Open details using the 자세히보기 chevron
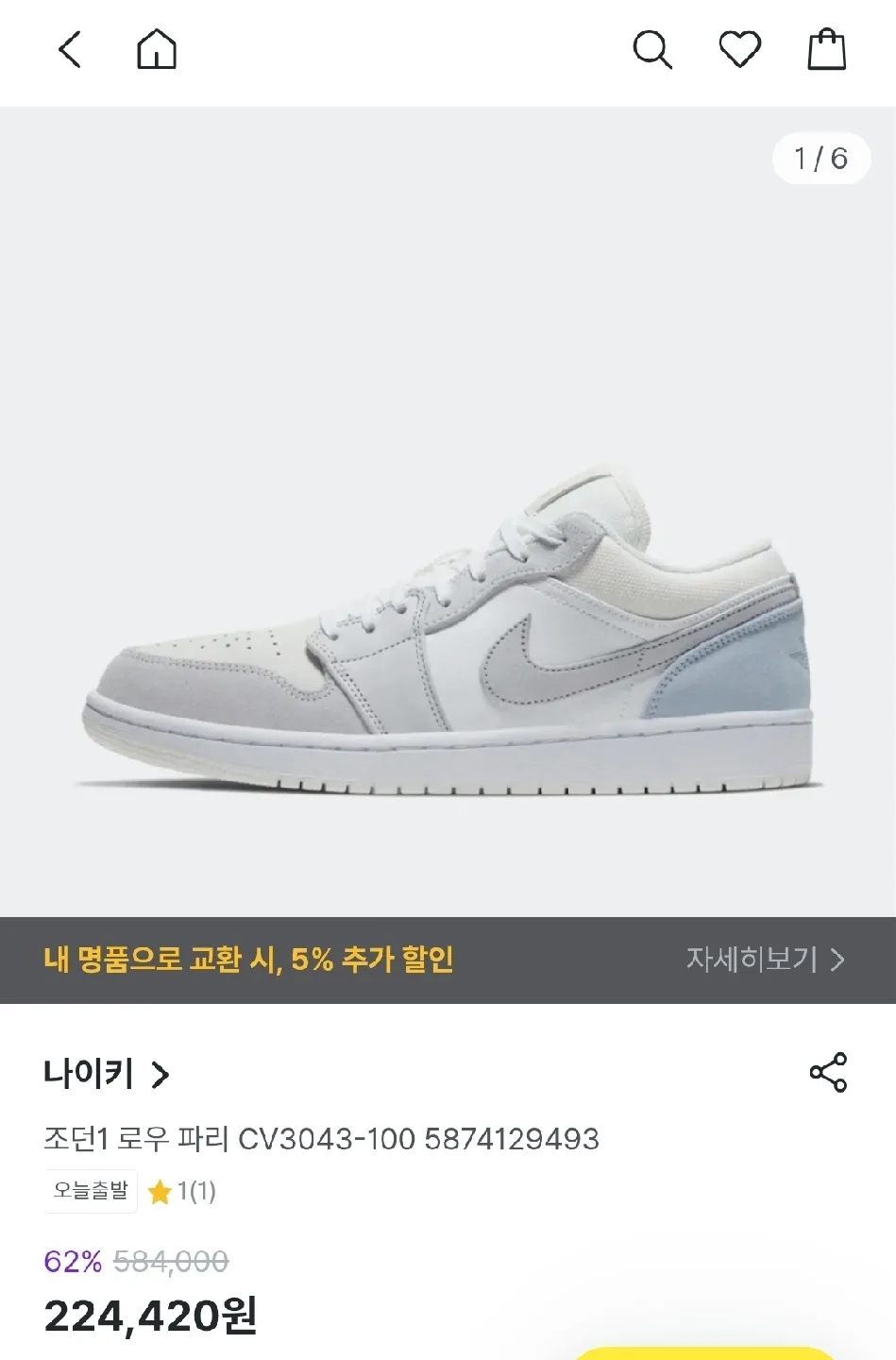 (x=837, y=960)
